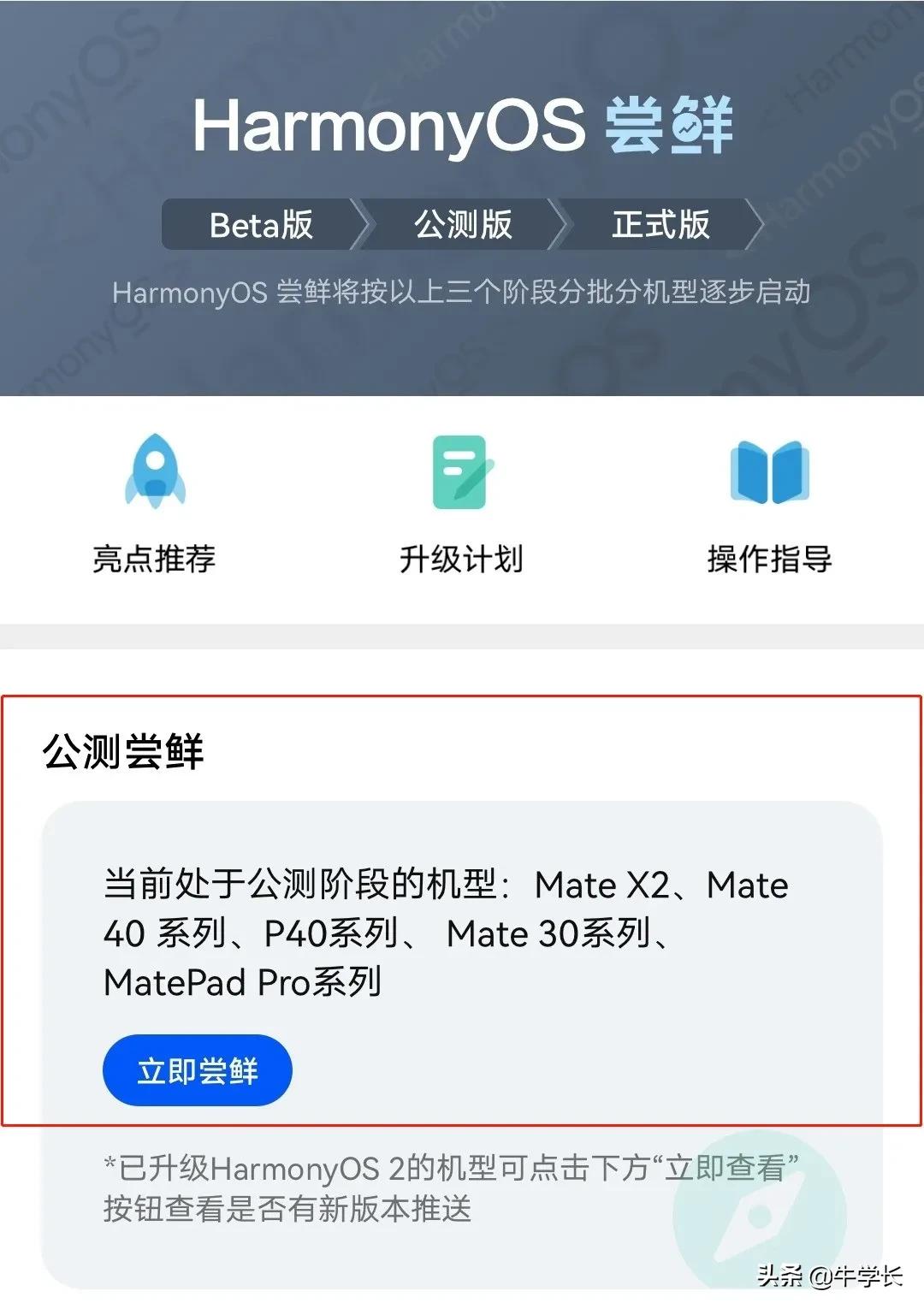This screenshot has height=1309, width=924.
Task: Switch to the 公测版 stage
Action: (462, 227)
